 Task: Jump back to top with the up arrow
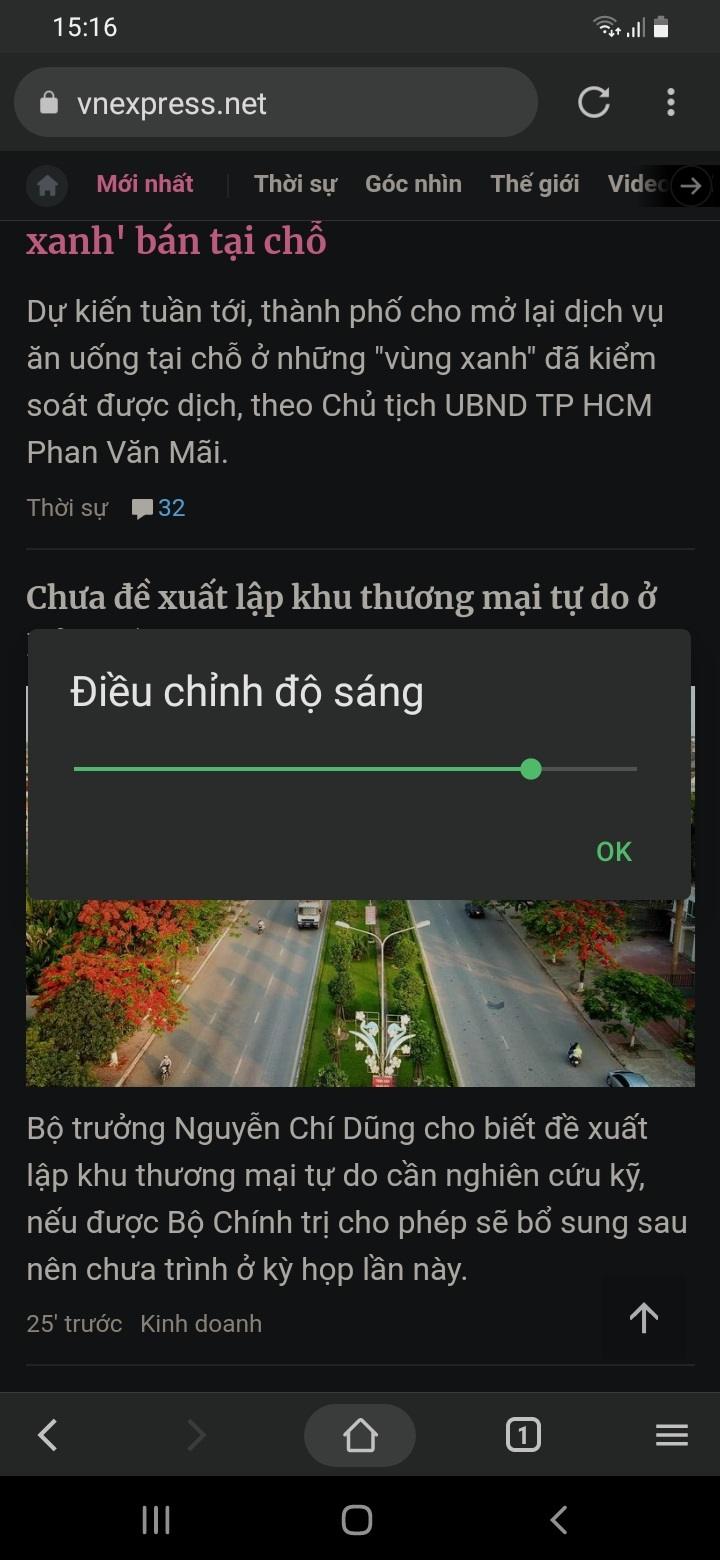644,1318
